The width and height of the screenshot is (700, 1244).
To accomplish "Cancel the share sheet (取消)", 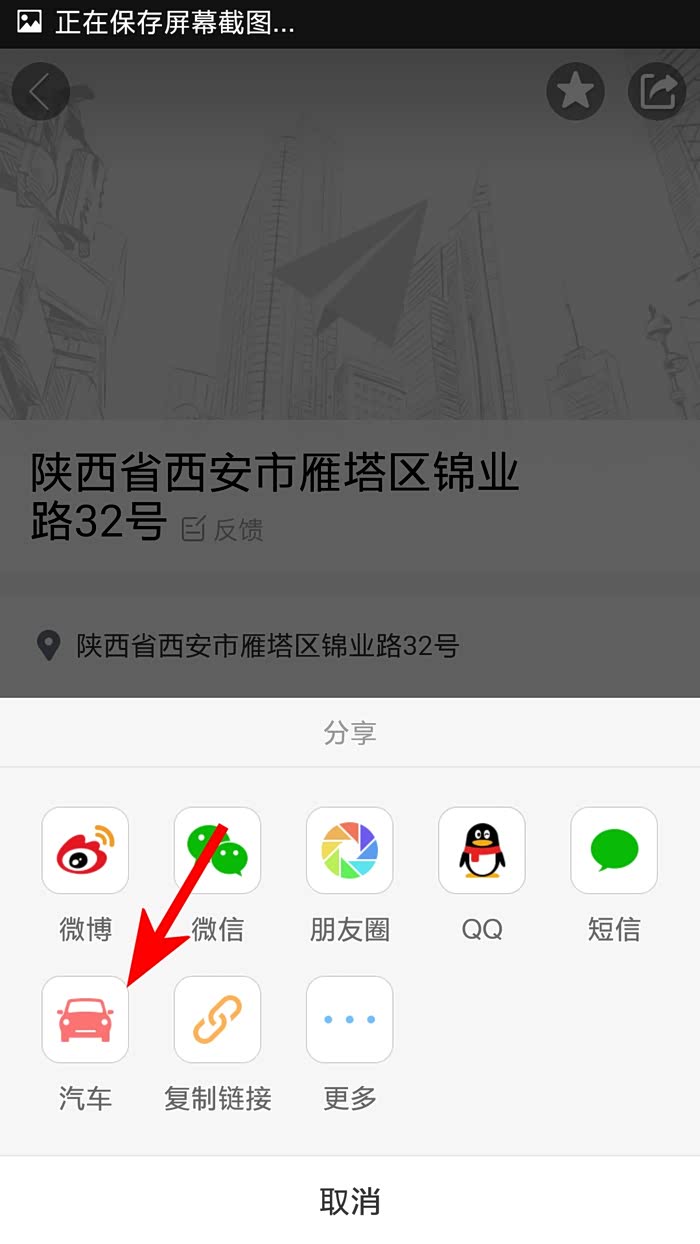I will click(349, 1201).
